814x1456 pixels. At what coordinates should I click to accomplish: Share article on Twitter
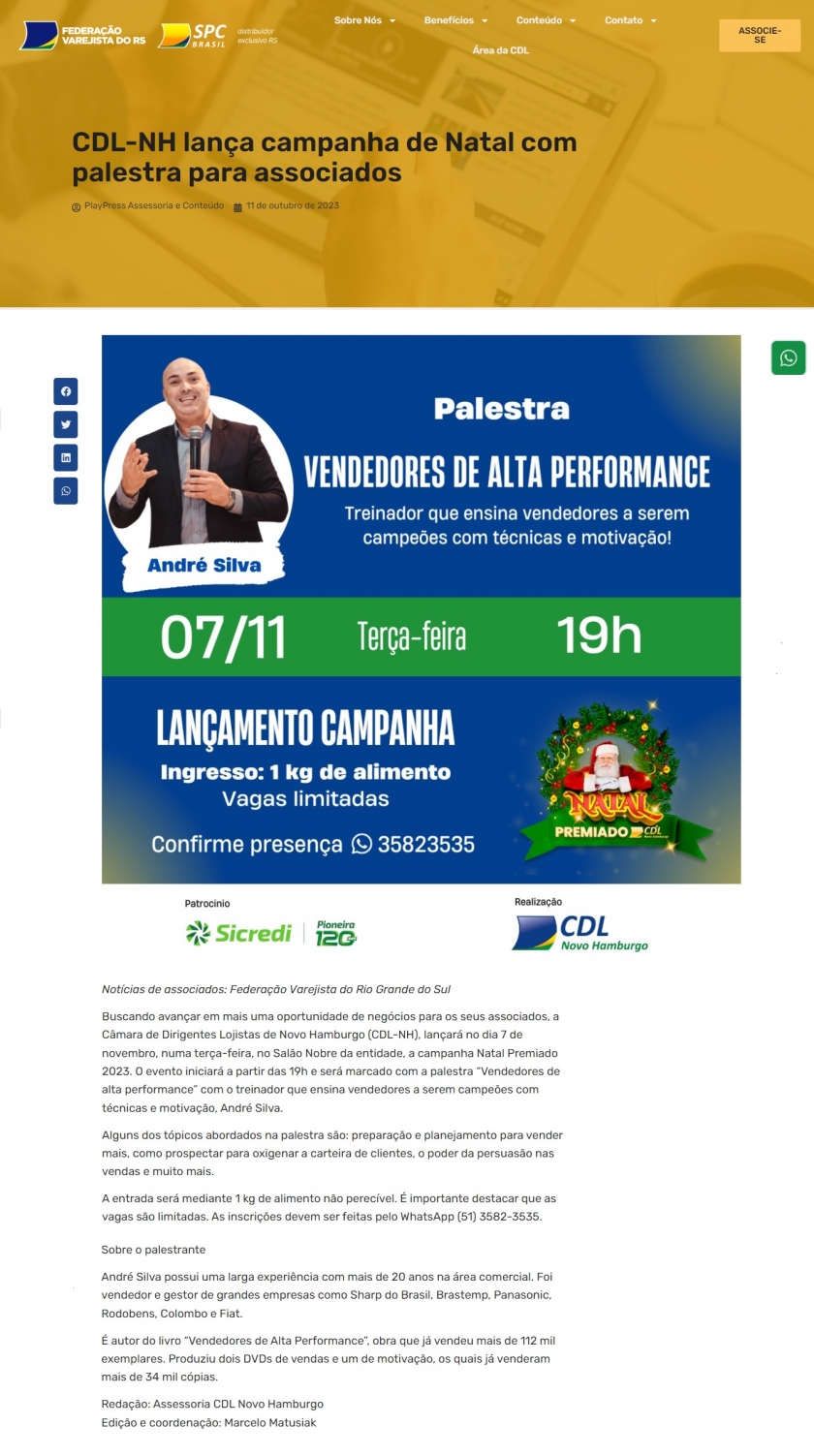[x=66, y=424]
